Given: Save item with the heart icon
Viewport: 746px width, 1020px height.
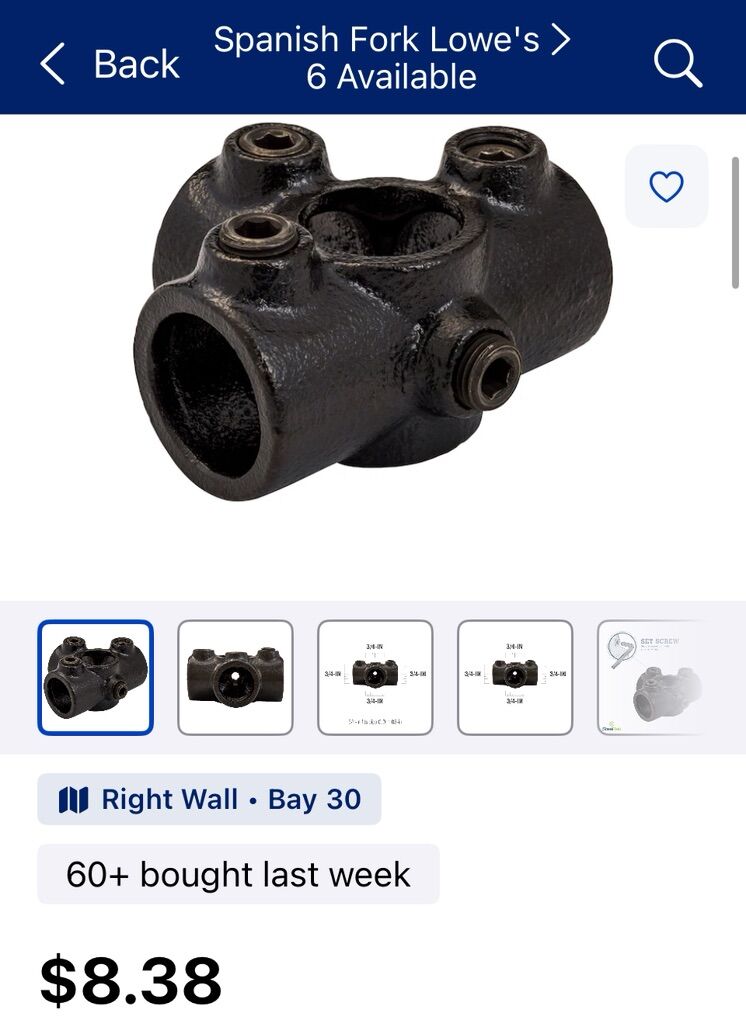Looking at the screenshot, I should 666,187.
